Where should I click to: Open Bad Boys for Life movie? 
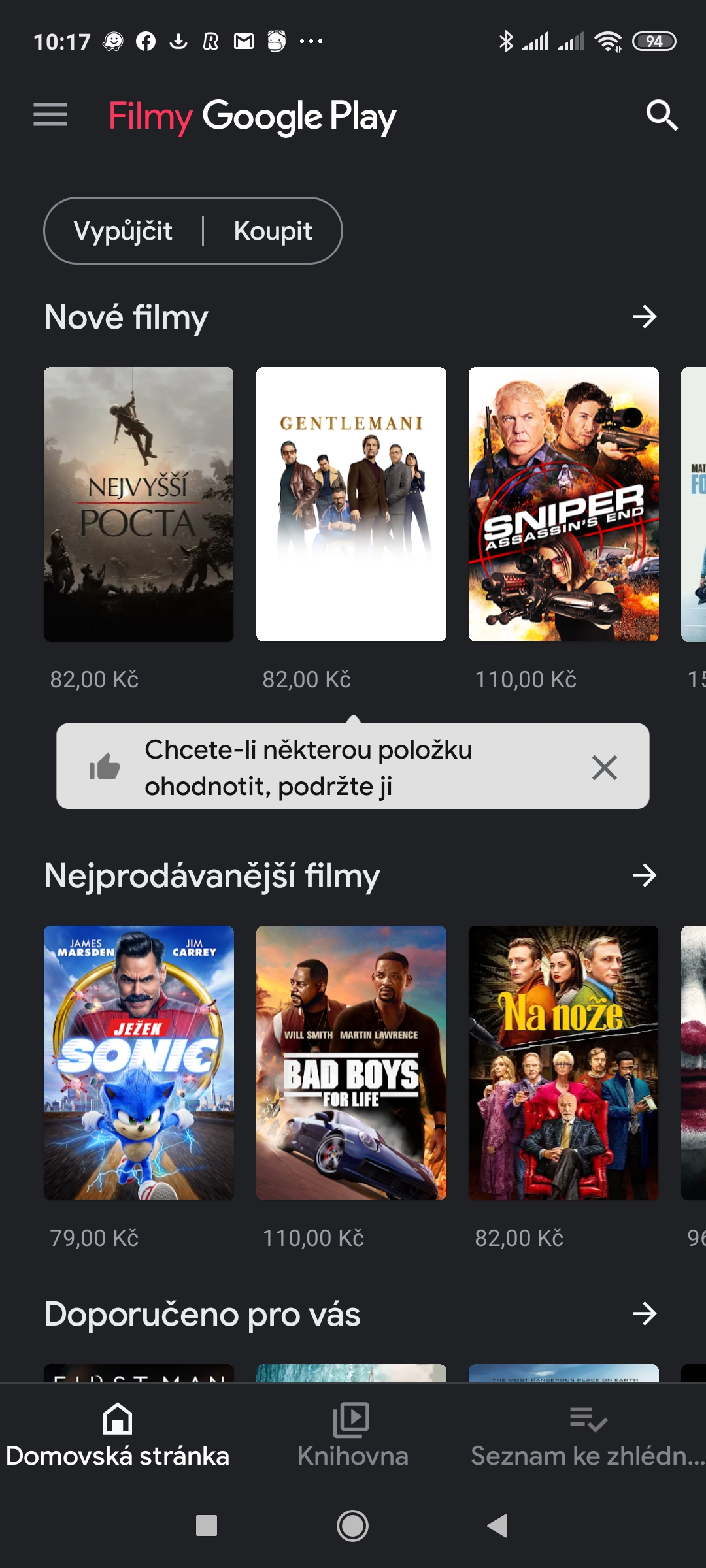(351, 1062)
